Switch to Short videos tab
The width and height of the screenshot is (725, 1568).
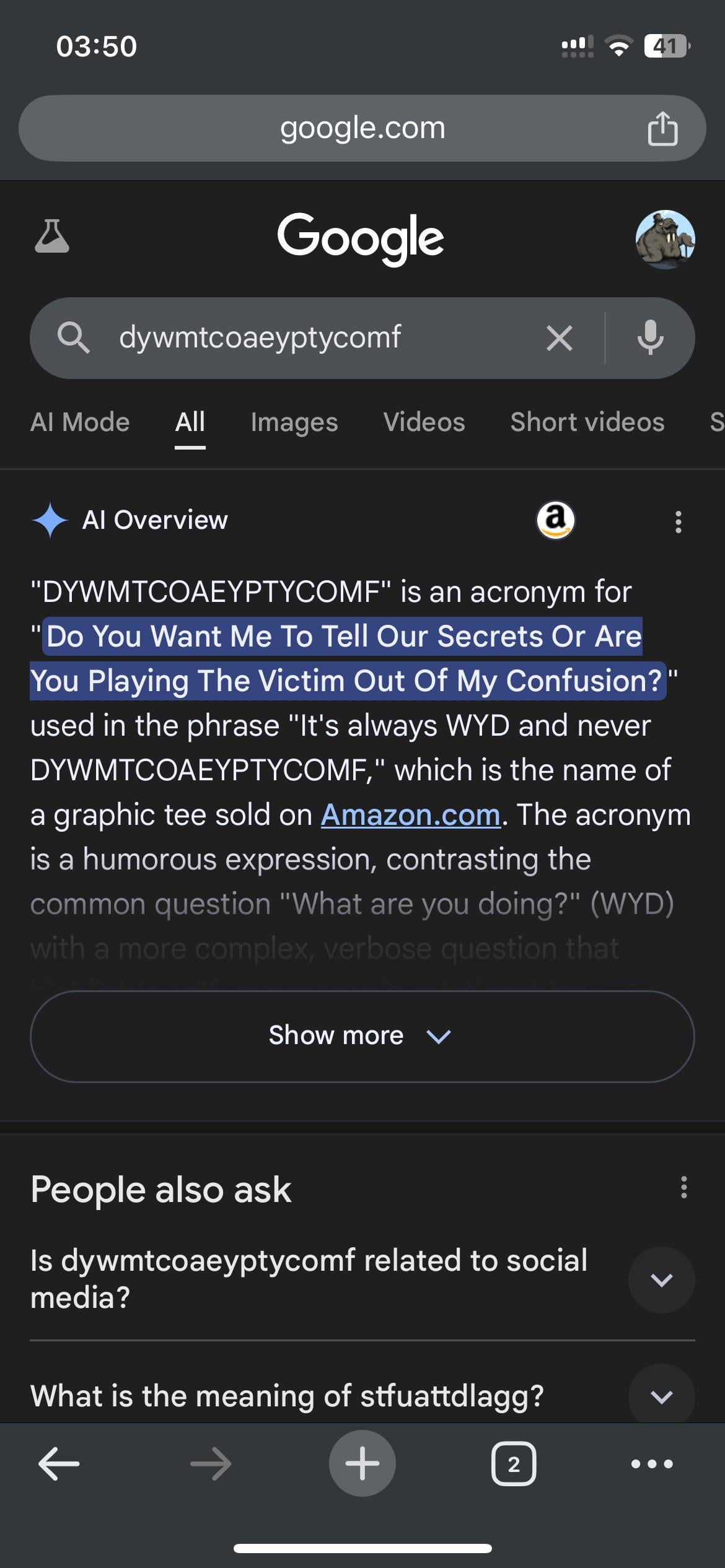(587, 422)
